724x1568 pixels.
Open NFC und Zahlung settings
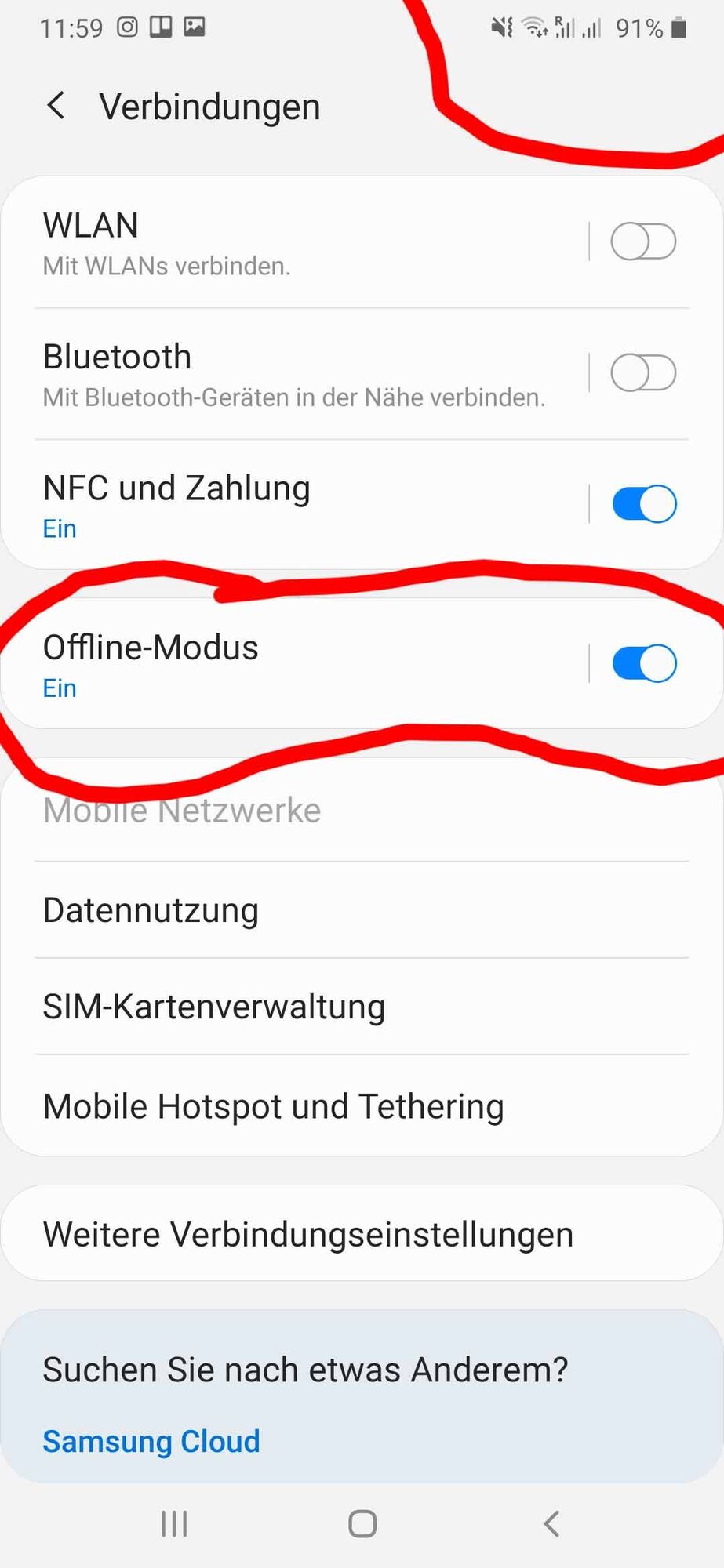click(x=298, y=506)
